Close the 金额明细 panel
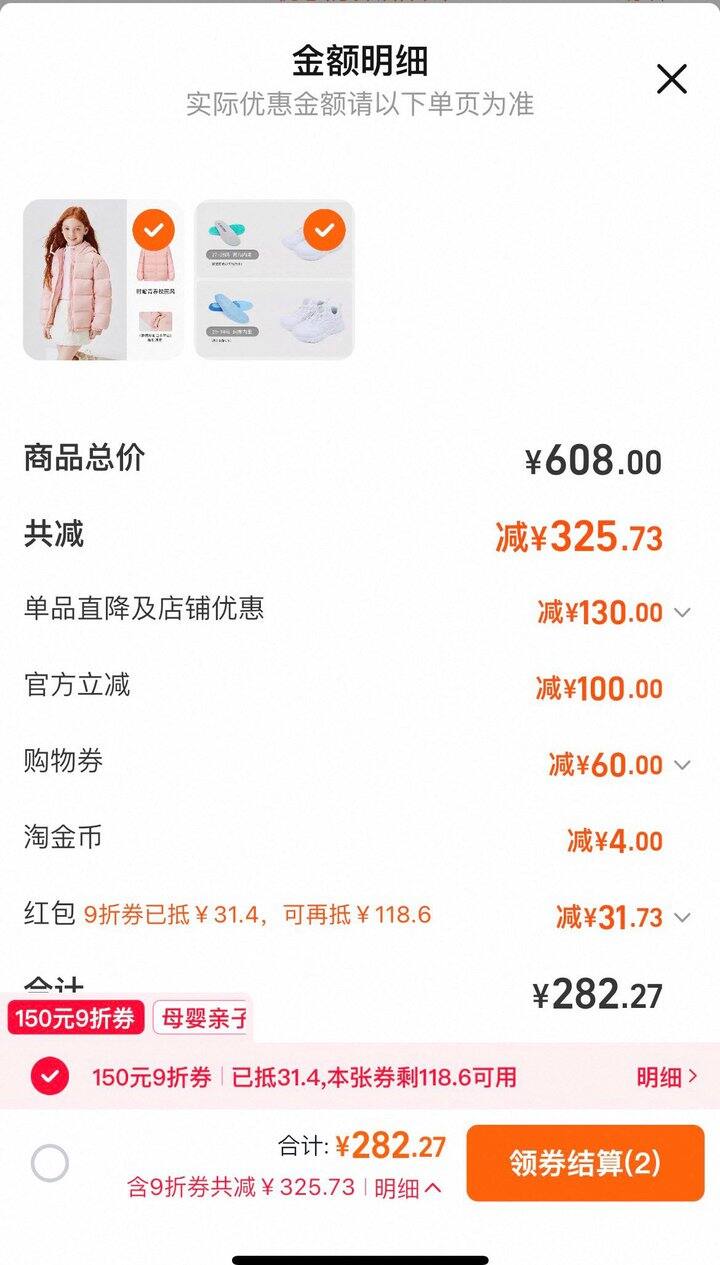The height and width of the screenshot is (1265, 720). coord(671,79)
